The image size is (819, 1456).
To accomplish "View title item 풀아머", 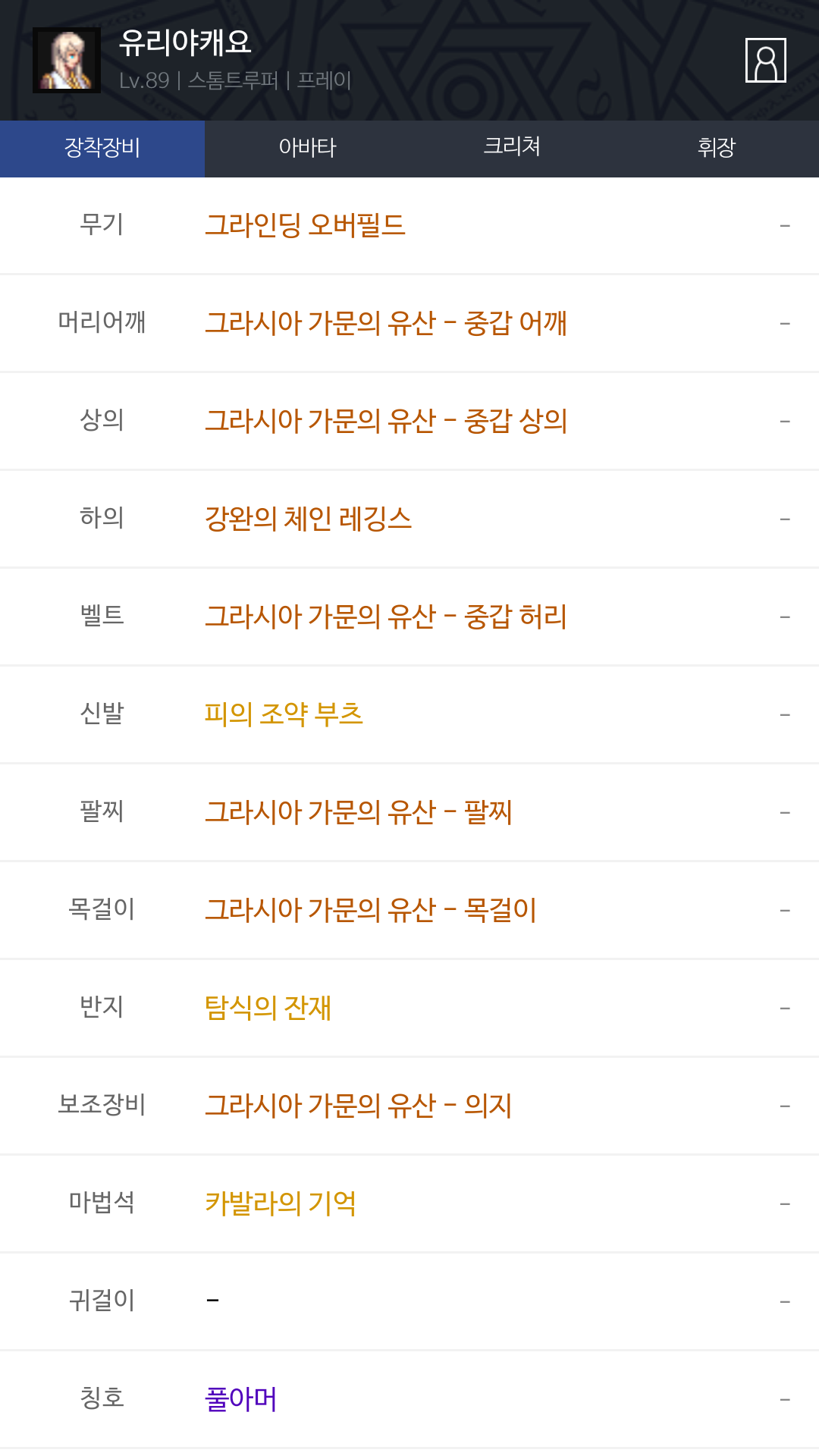I will point(240,1399).
